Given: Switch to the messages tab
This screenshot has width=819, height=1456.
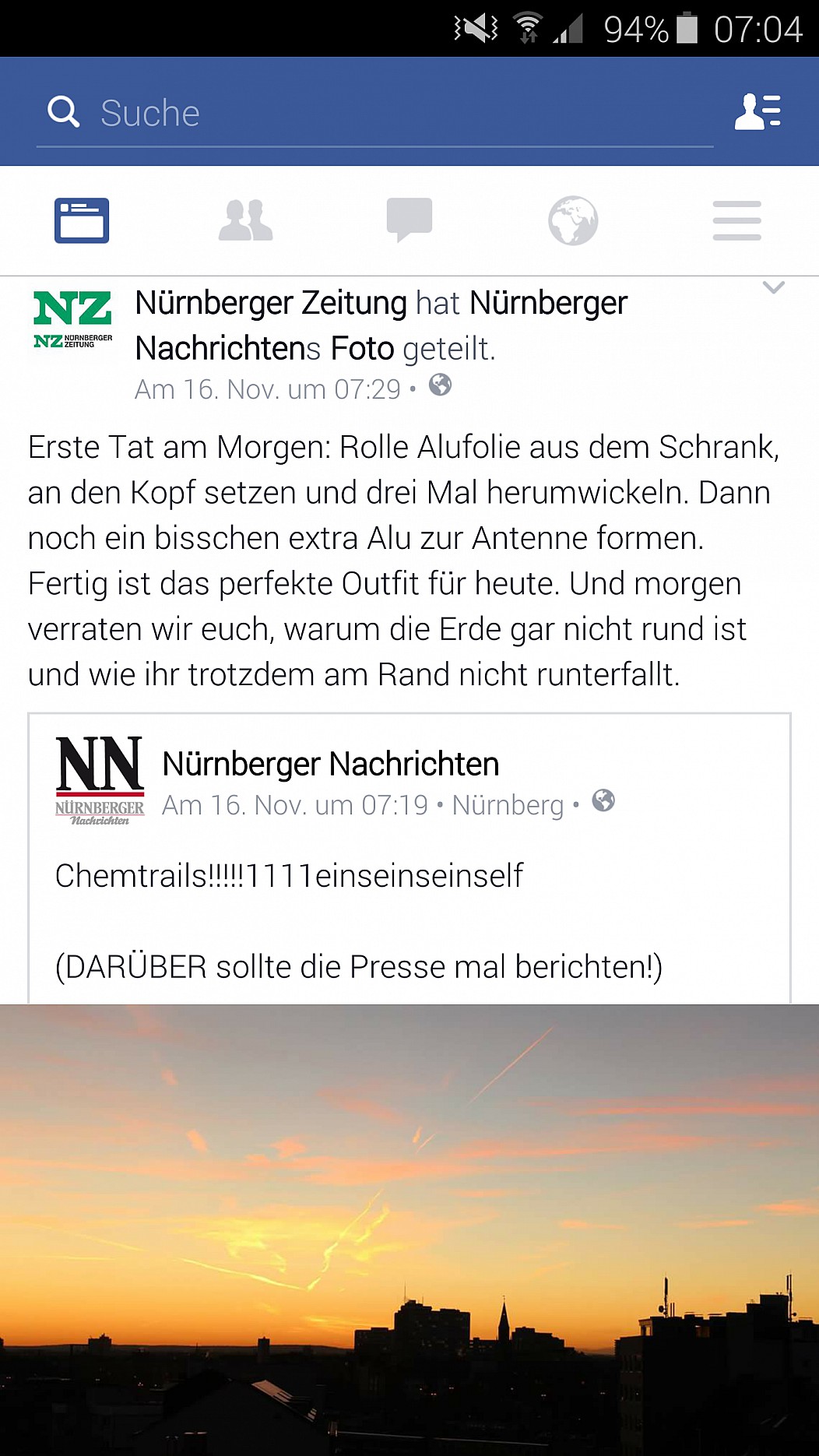Looking at the screenshot, I should tap(409, 220).
